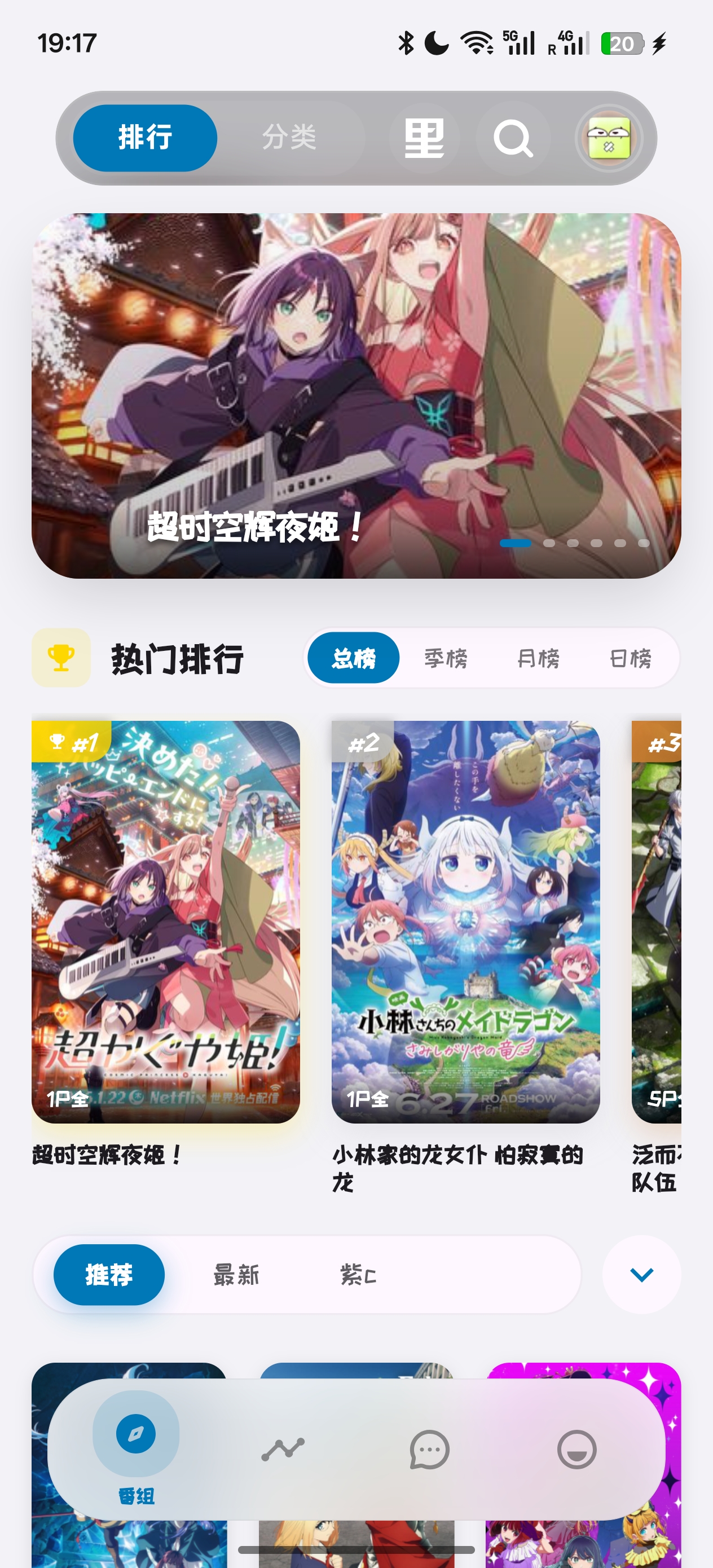Open the search icon
Viewport: 713px width, 1568px height.
click(x=513, y=138)
